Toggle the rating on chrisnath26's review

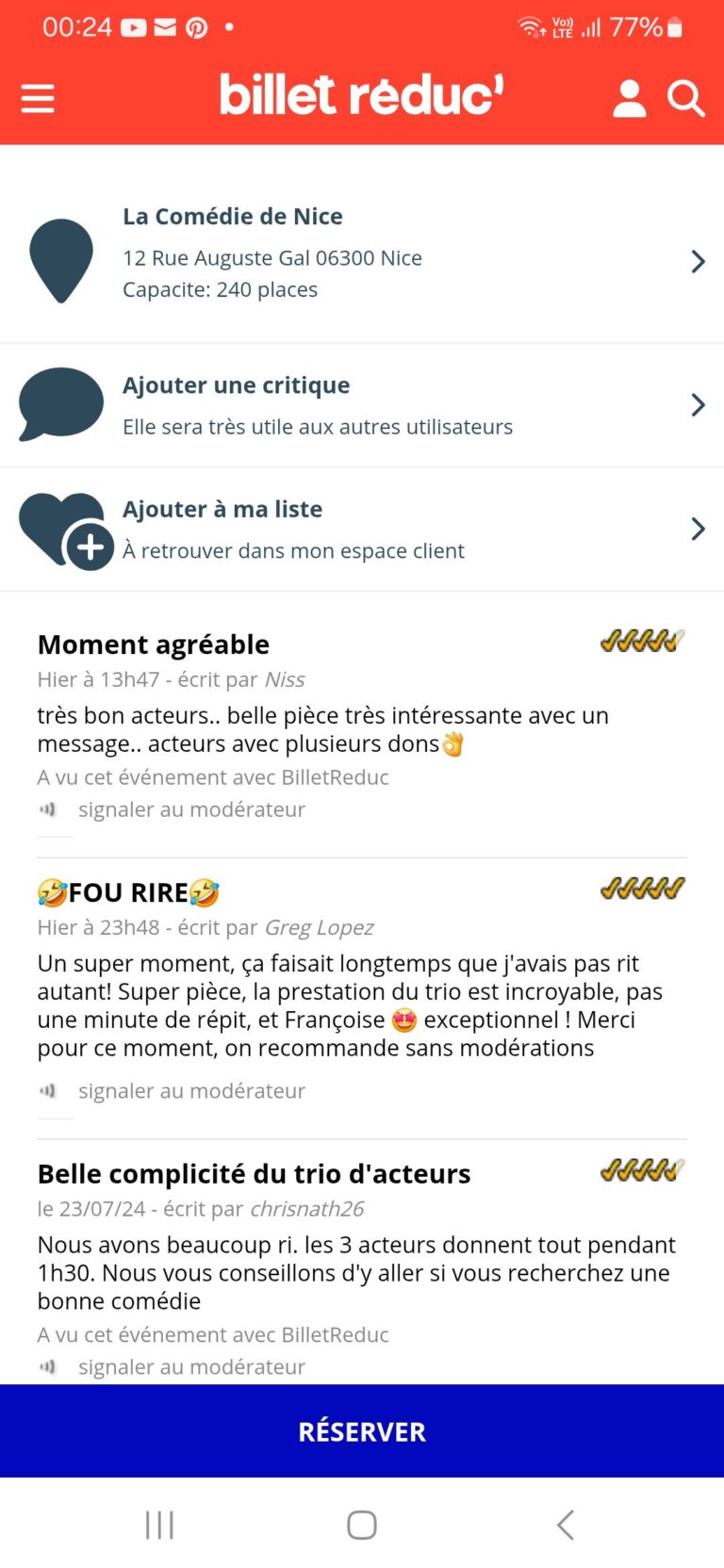coord(642,1168)
